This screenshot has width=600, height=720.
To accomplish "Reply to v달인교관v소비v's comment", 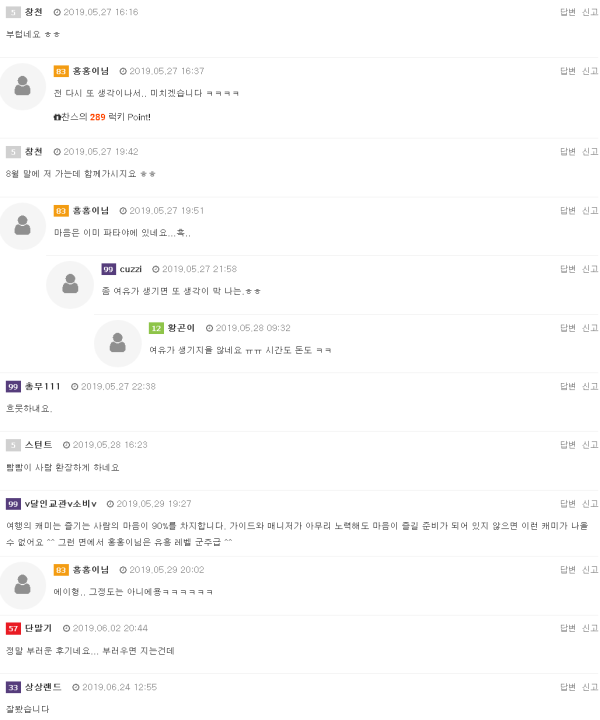I will point(567,504).
